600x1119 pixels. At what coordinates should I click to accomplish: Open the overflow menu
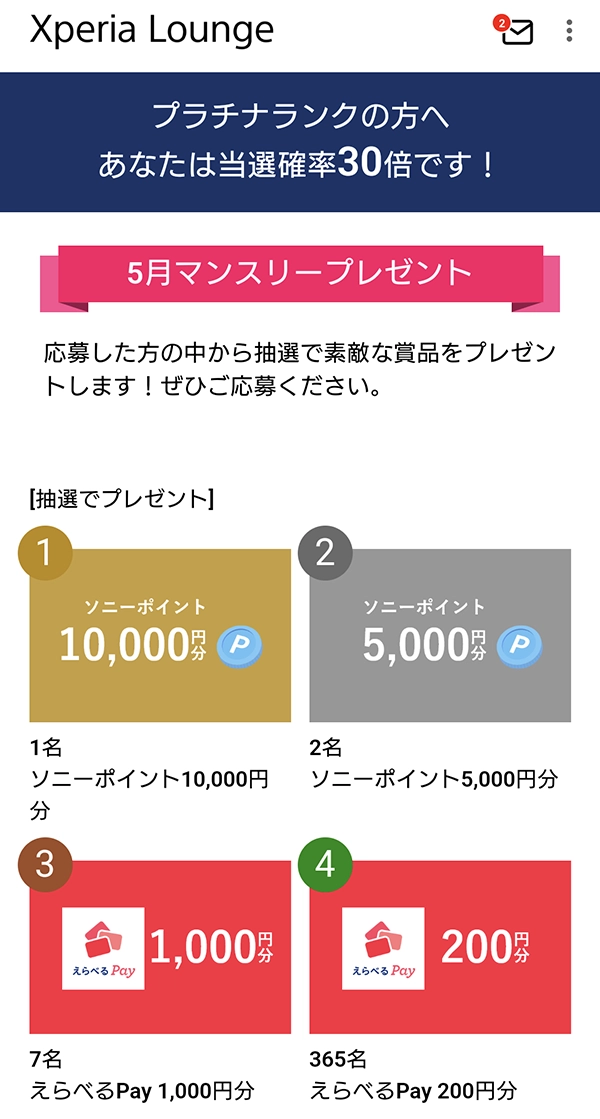569,31
